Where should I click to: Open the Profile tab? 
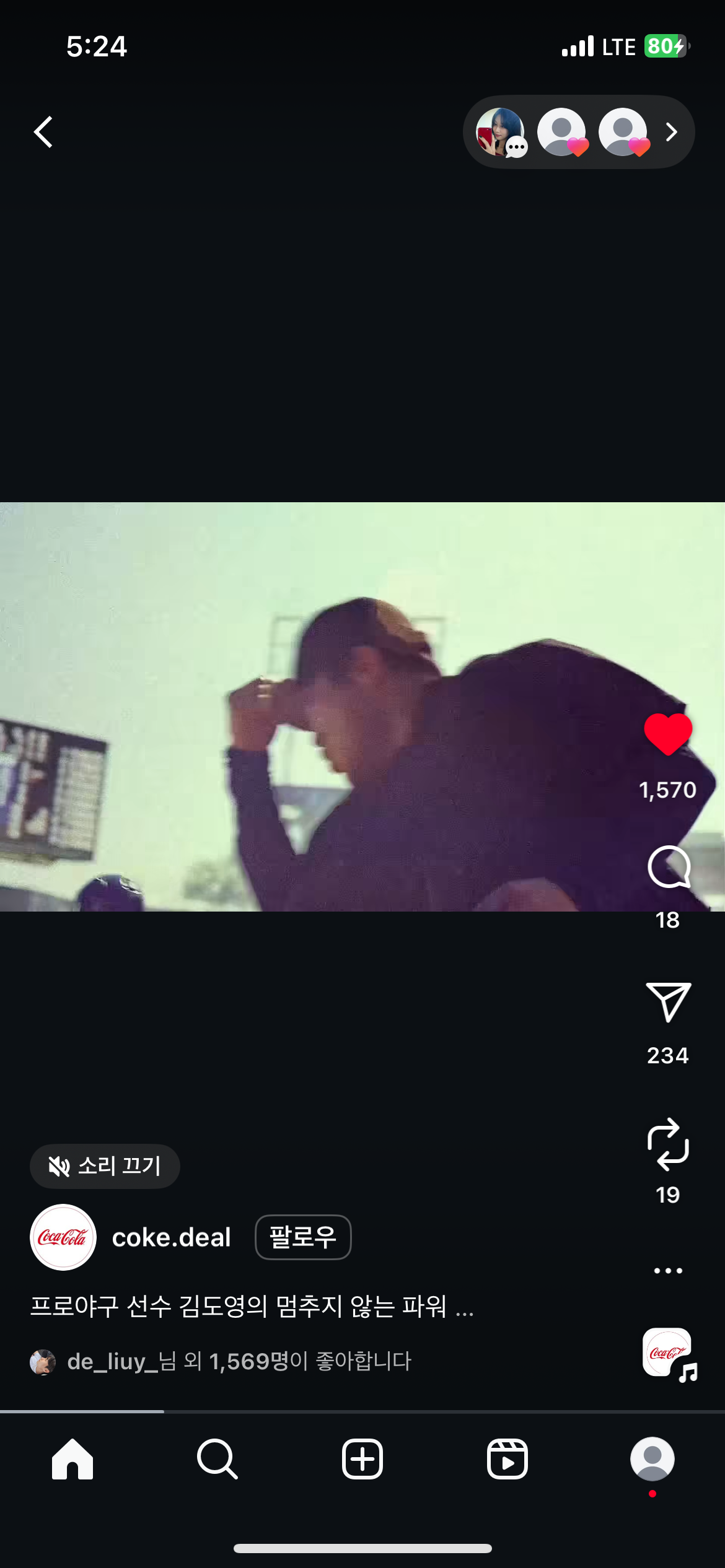[652, 1459]
